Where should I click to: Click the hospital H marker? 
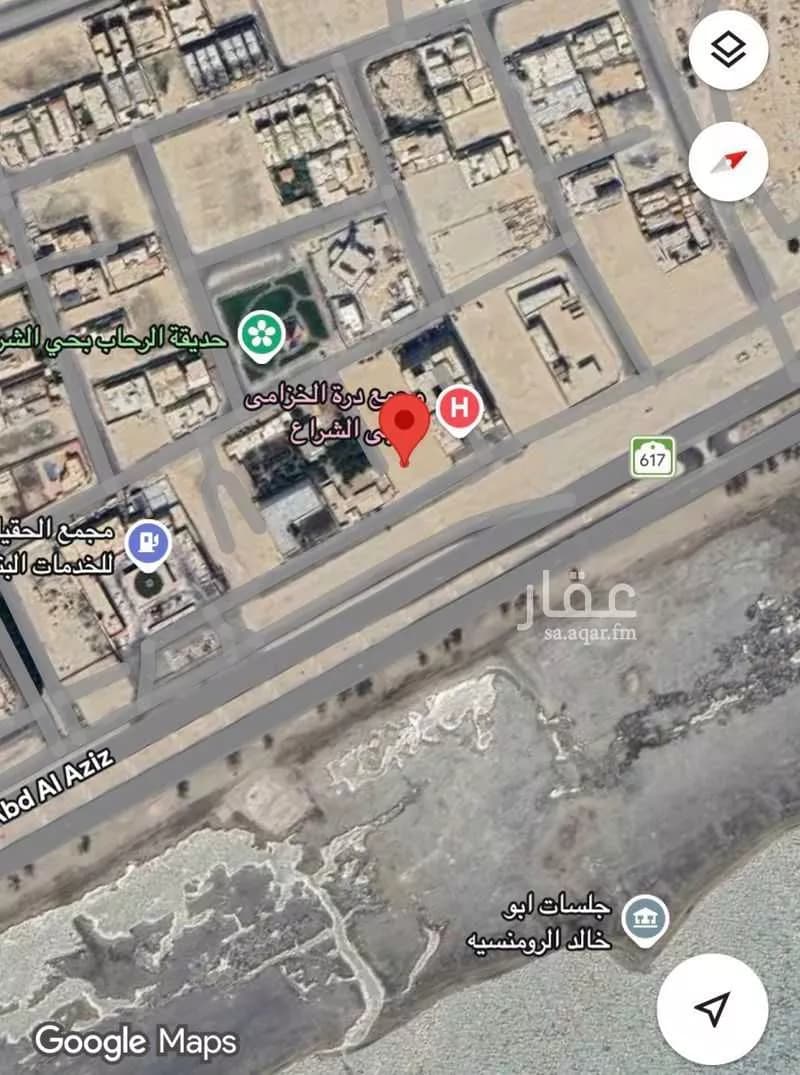coord(459,407)
